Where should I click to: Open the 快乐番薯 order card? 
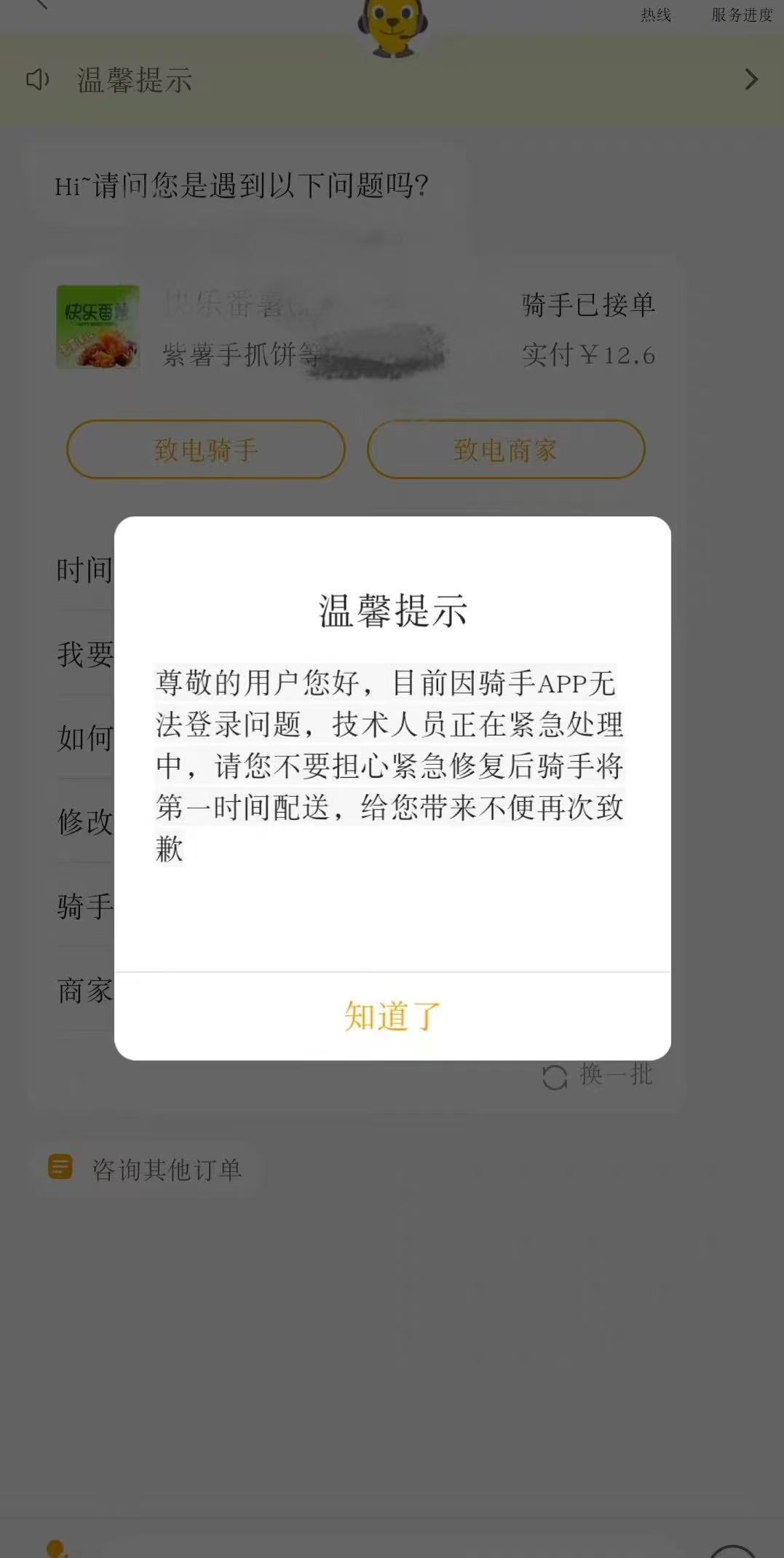point(355,328)
